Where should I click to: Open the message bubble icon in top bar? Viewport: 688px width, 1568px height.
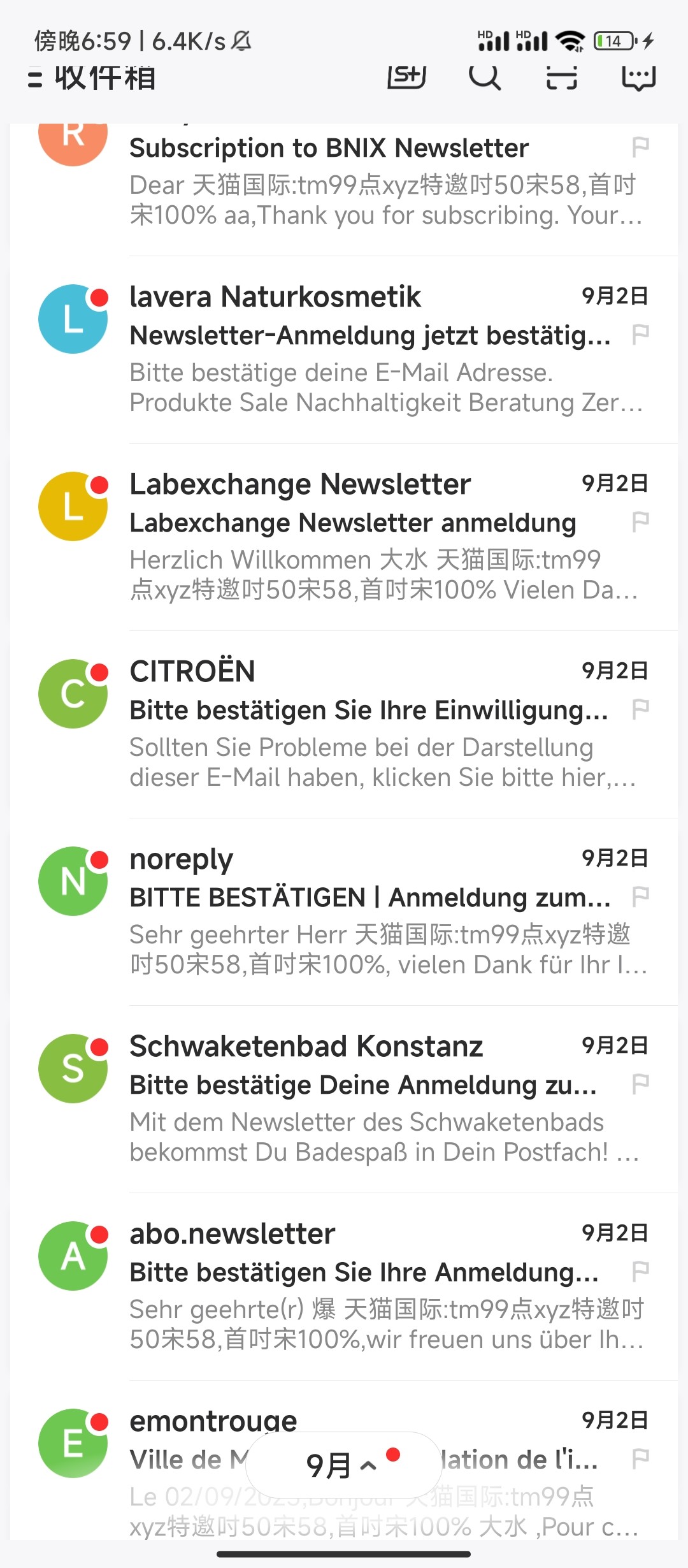pos(638,77)
